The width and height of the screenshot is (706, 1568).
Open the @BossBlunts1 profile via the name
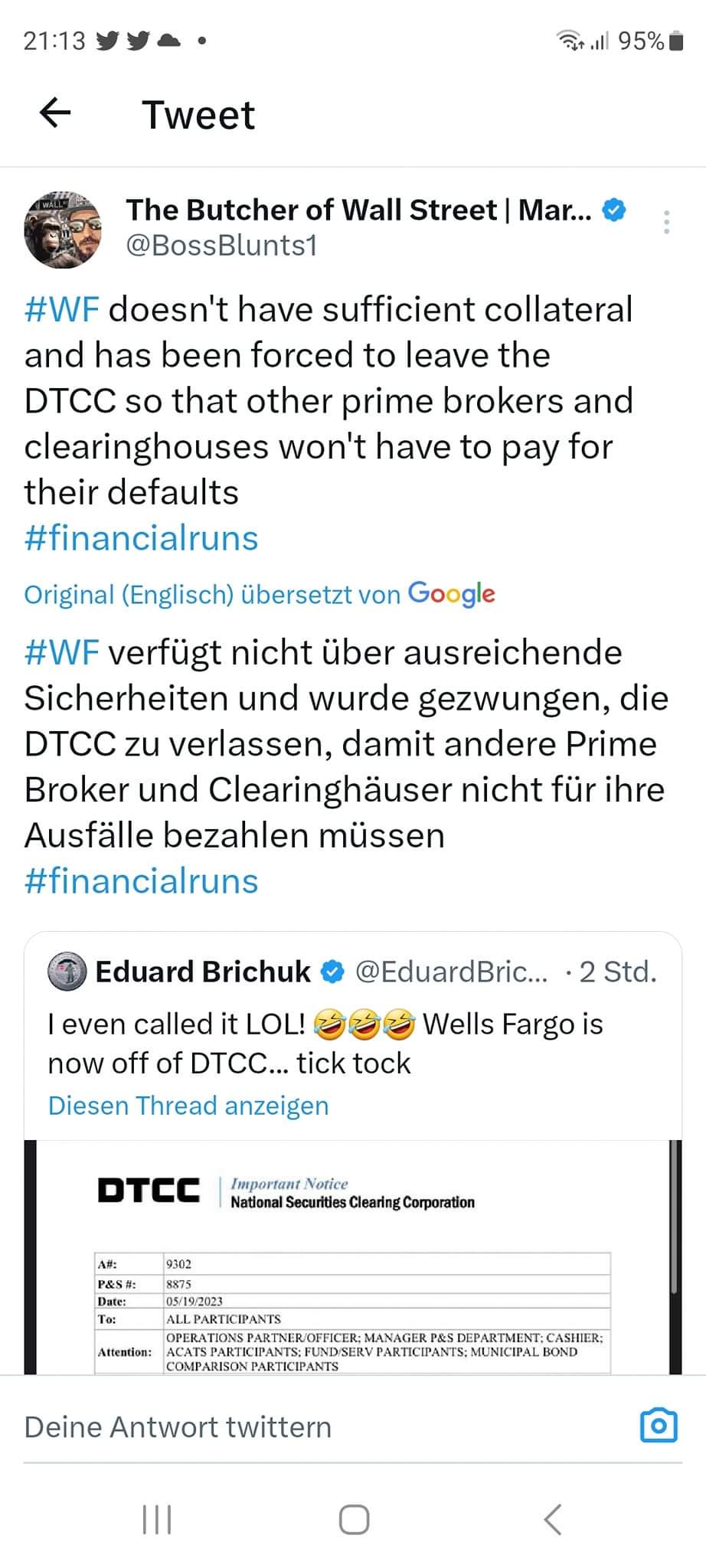pyautogui.click(x=358, y=210)
